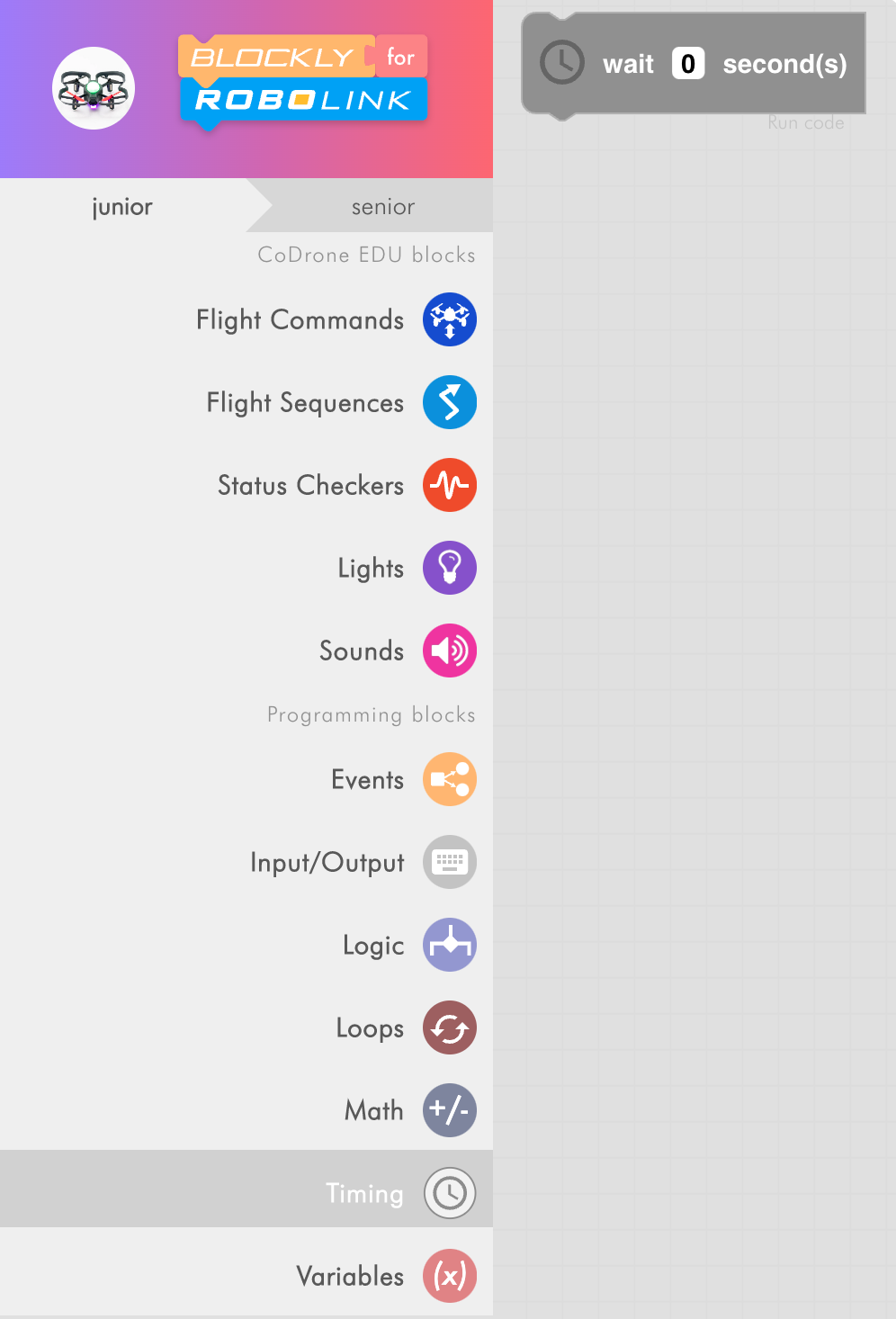Open the Variables (x) icon
This screenshot has width=896, height=1319.
[449, 1276]
